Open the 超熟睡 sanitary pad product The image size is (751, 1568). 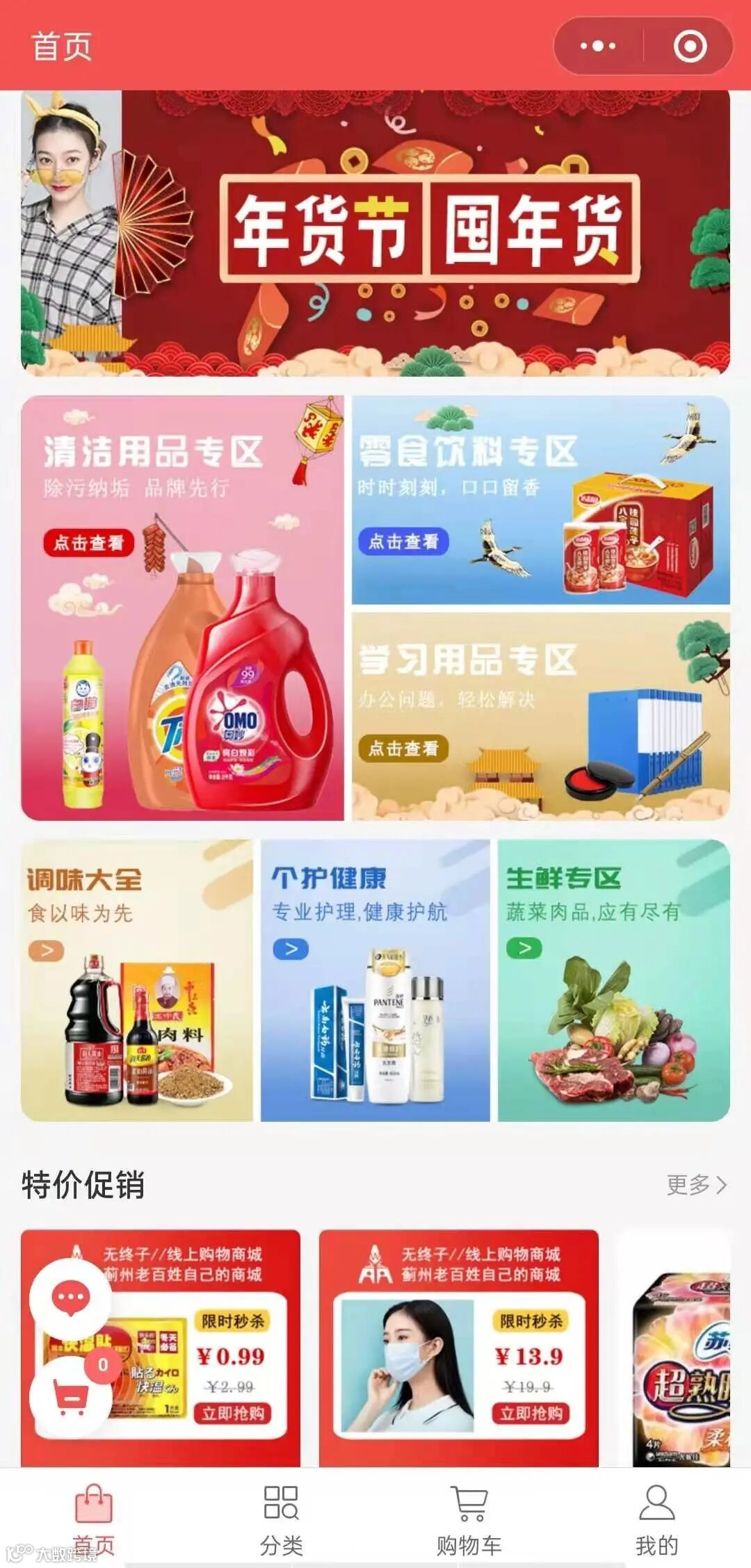tap(675, 1348)
